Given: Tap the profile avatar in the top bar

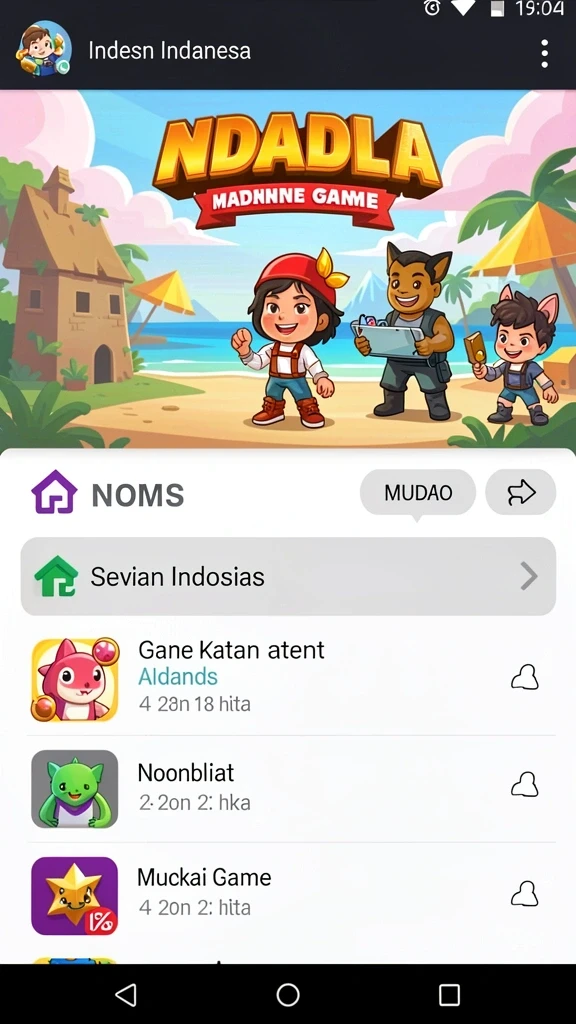Looking at the screenshot, I should tap(44, 49).
